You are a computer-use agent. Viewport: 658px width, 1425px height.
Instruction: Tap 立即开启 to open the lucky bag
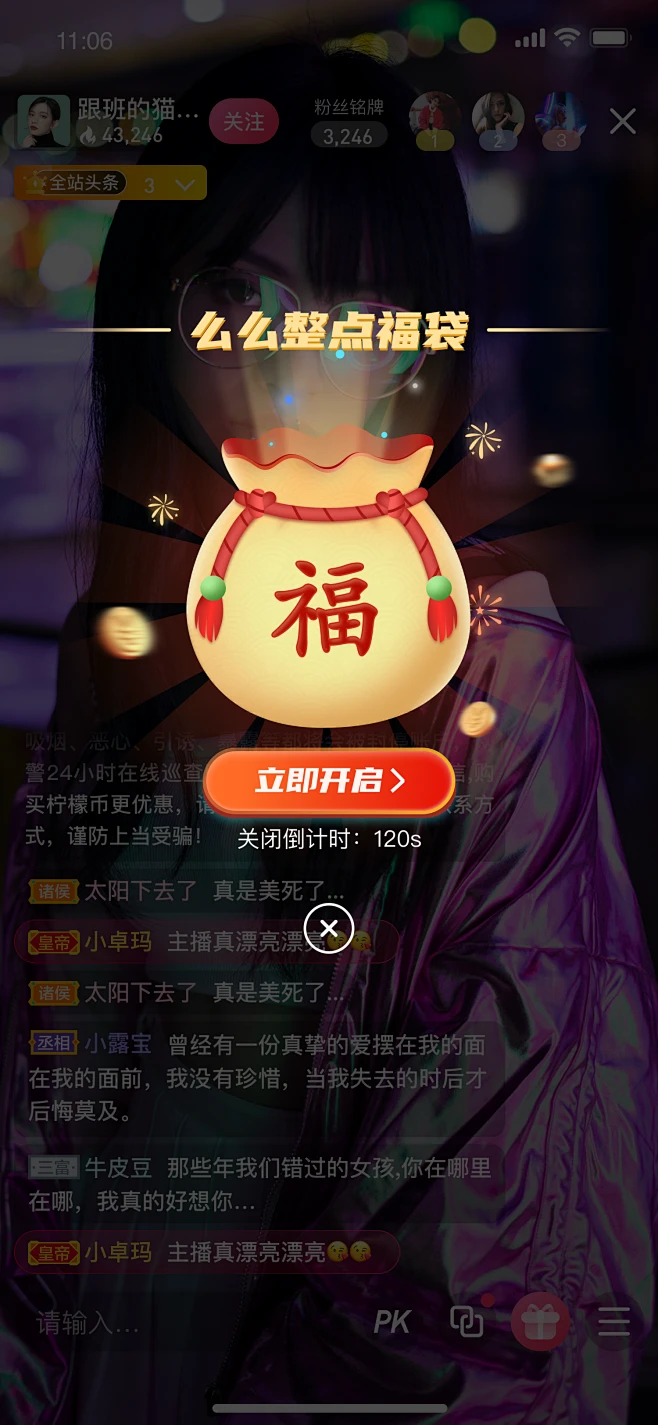point(329,781)
